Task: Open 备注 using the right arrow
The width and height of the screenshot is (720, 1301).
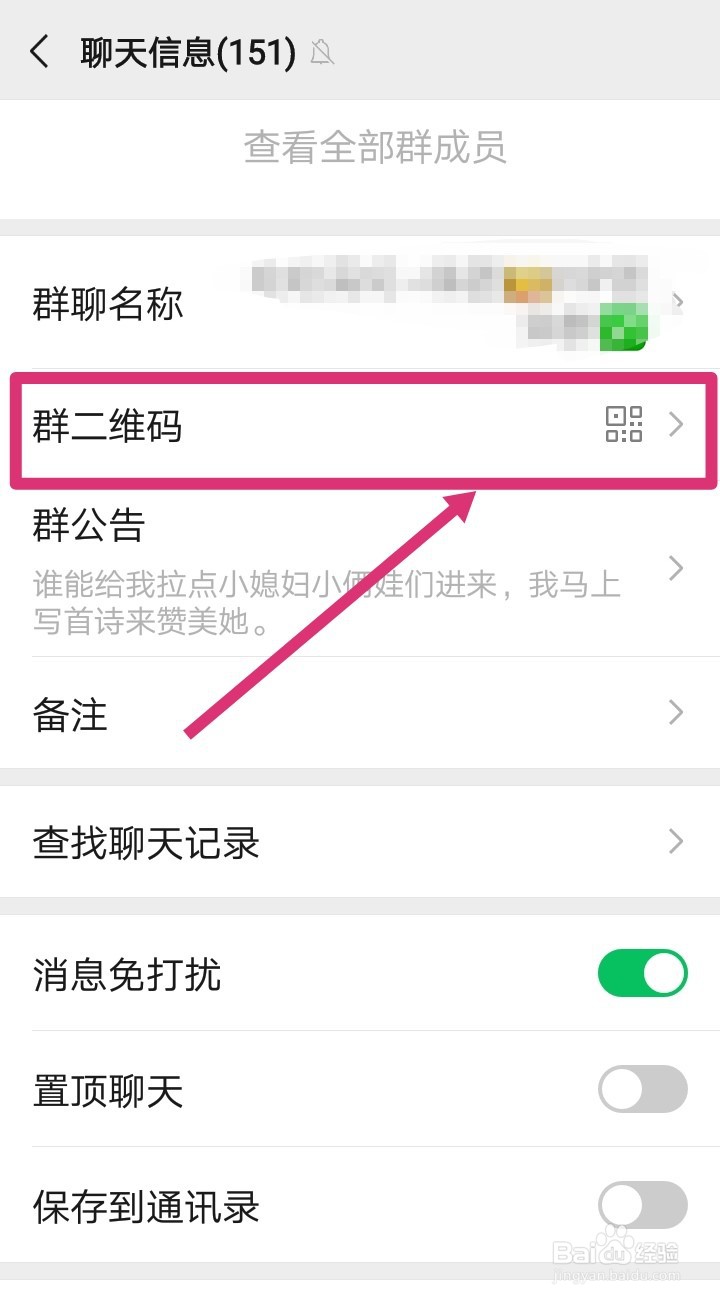Action: (675, 713)
